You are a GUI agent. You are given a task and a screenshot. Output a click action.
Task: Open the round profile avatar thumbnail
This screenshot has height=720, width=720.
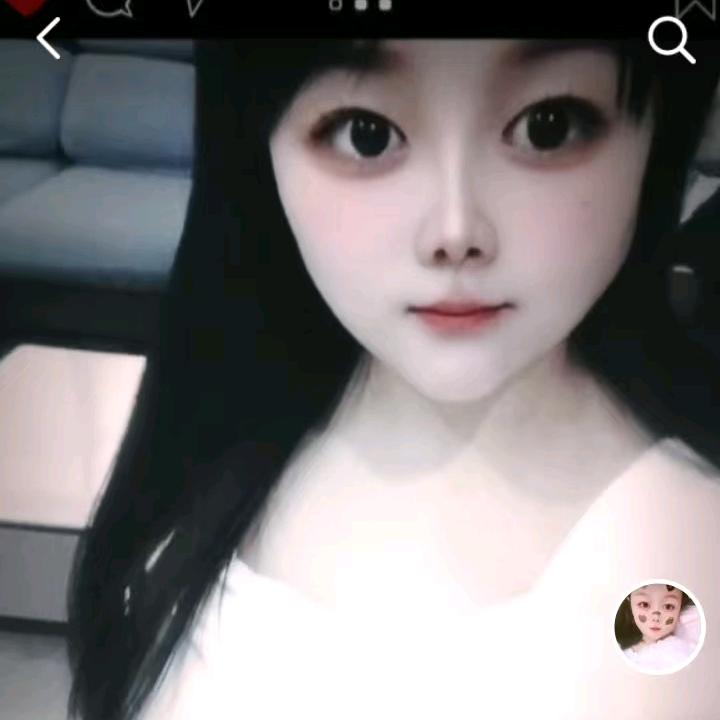pos(660,627)
